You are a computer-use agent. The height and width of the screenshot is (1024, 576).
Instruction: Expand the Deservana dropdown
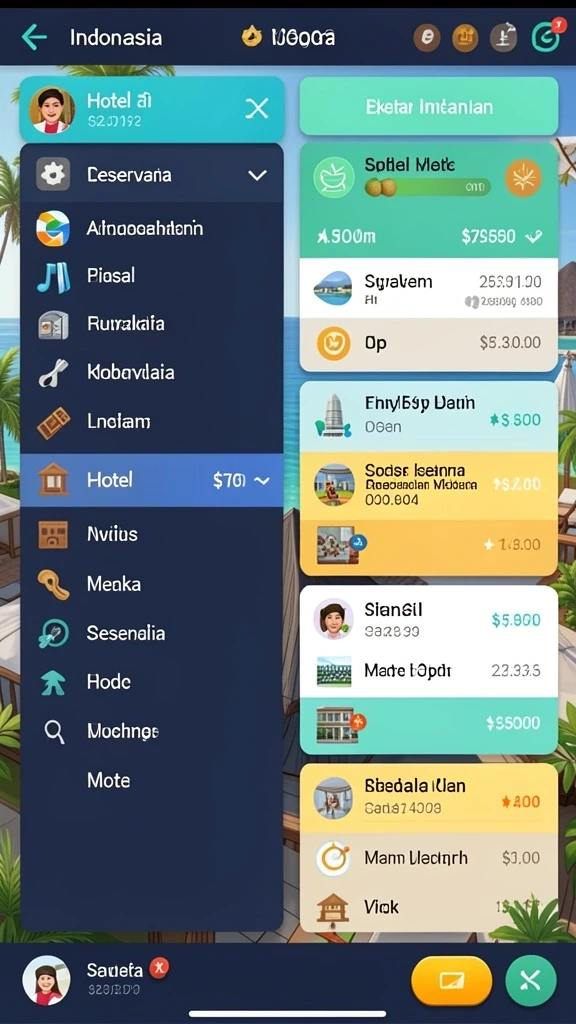[x=152, y=175]
